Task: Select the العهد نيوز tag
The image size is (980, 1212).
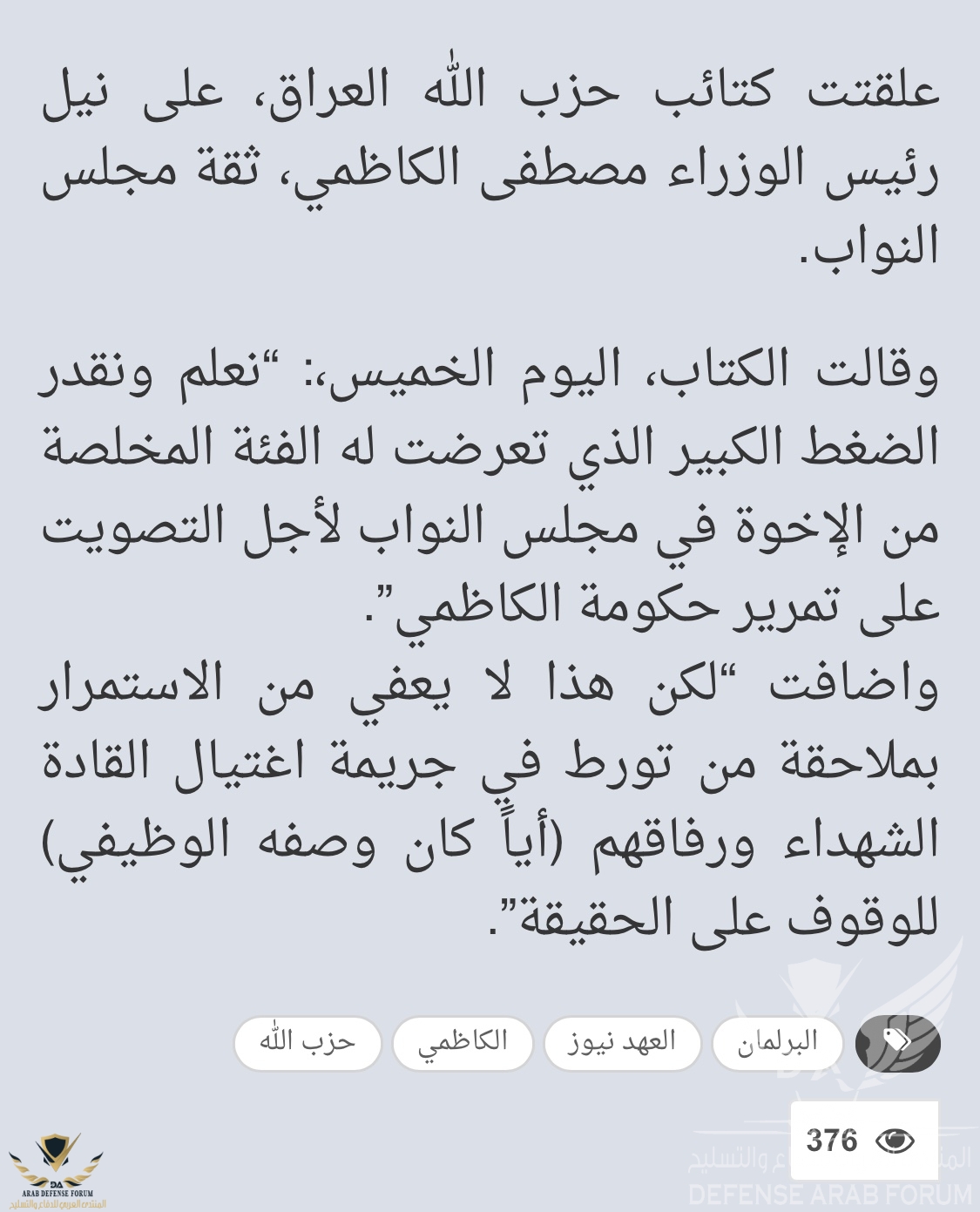Action: [622, 1043]
